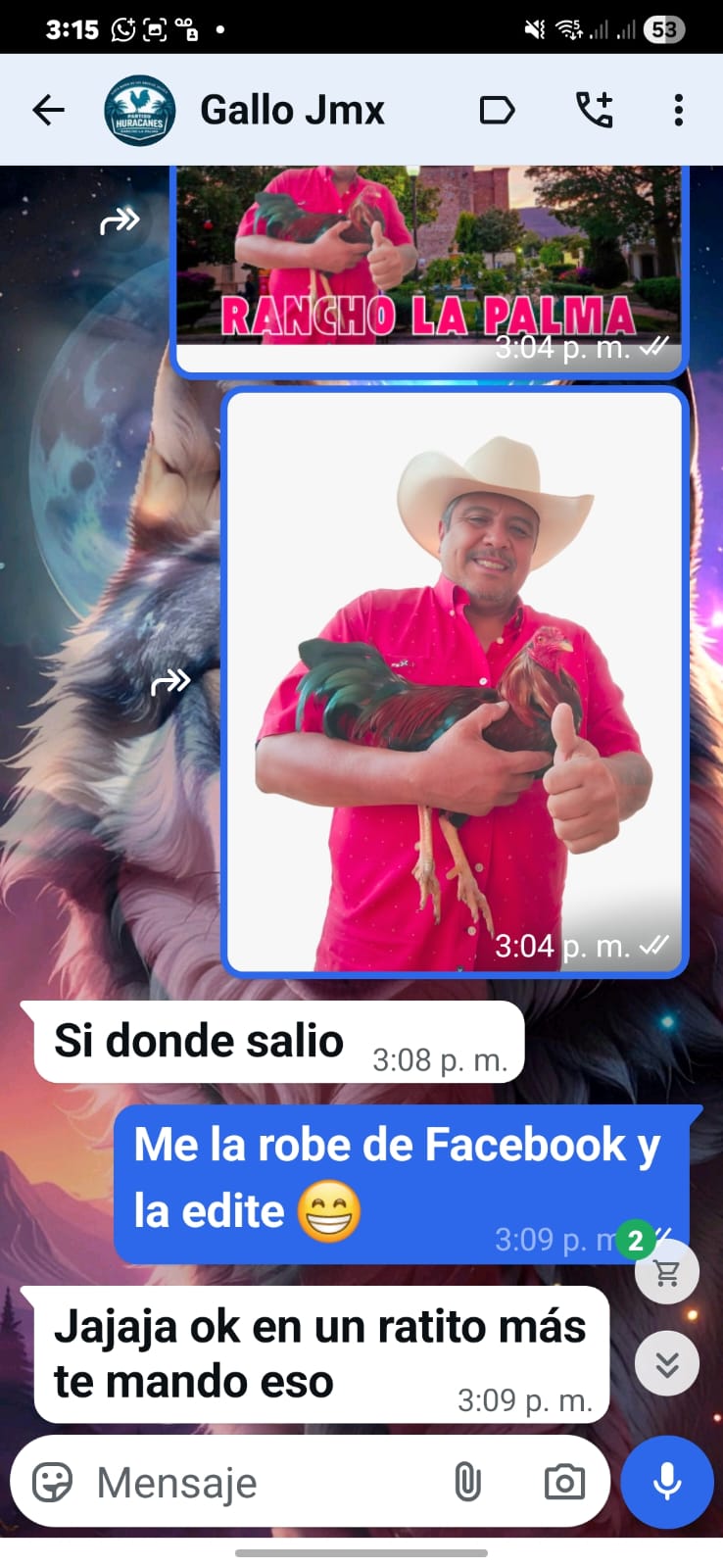Open the shopping cart shortcut
723x1568 pixels.
(667, 1273)
